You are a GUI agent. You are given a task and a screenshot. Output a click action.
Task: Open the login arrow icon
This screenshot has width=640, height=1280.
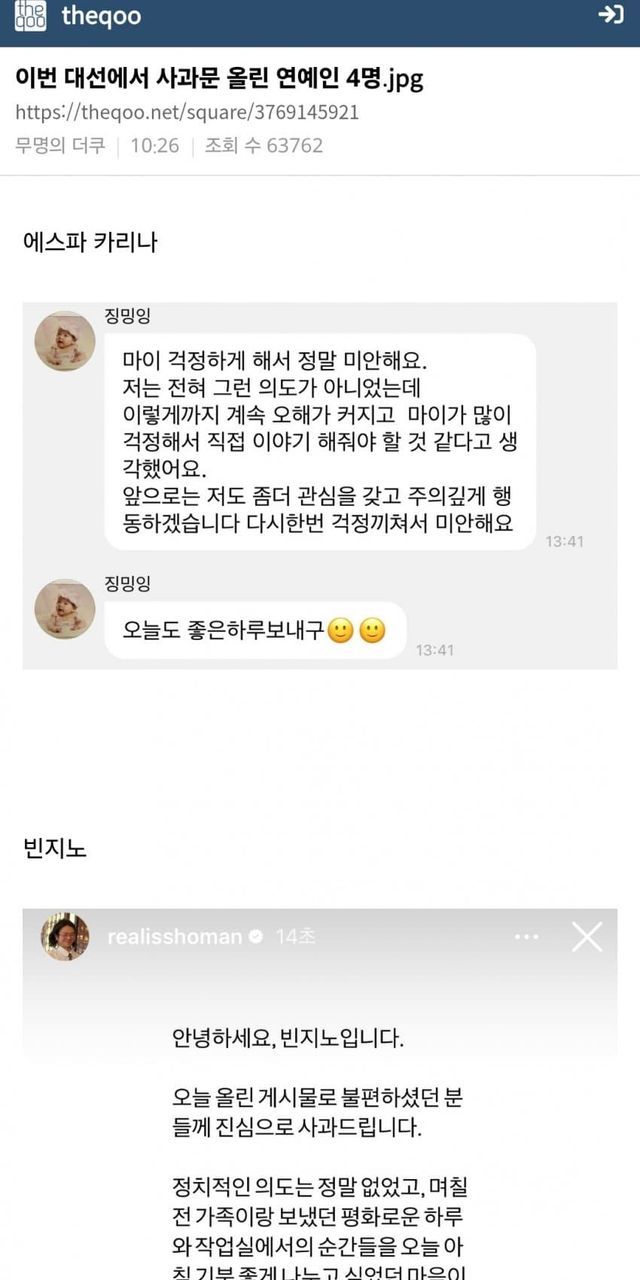[x=610, y=15]
